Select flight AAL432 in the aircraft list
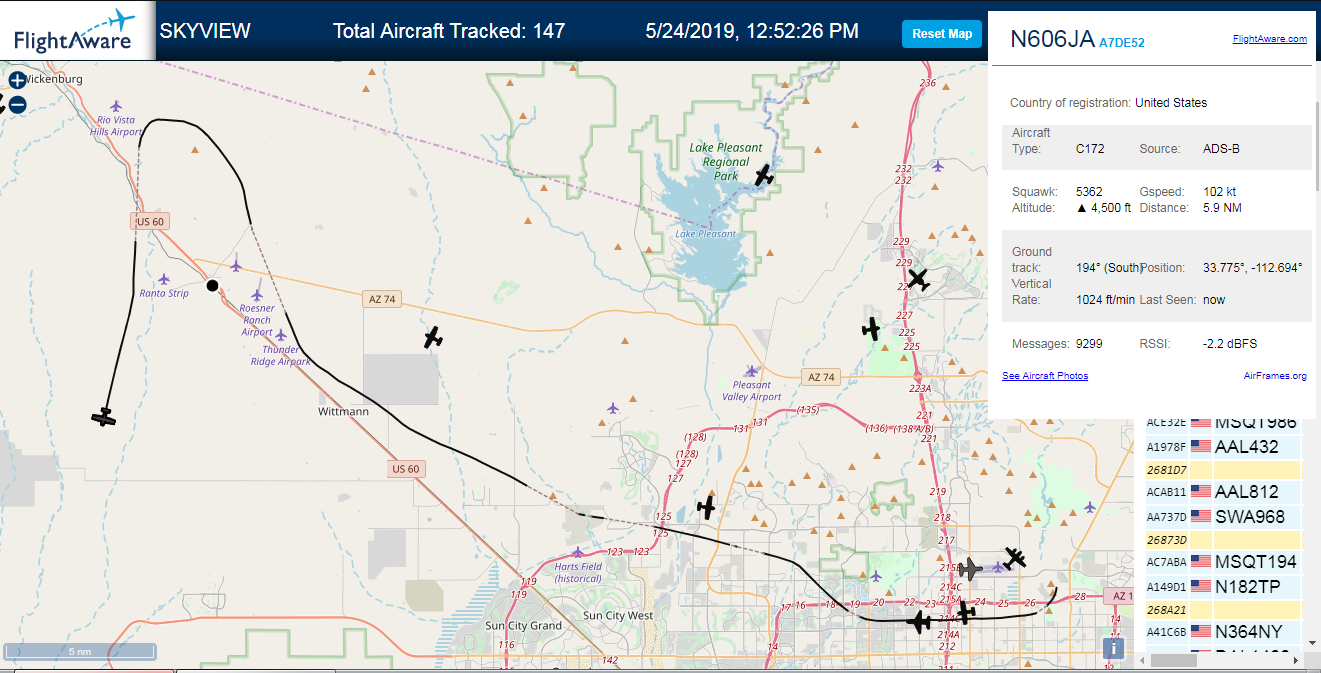Viewport: 1321px width, 673px height. point(1223,446)
